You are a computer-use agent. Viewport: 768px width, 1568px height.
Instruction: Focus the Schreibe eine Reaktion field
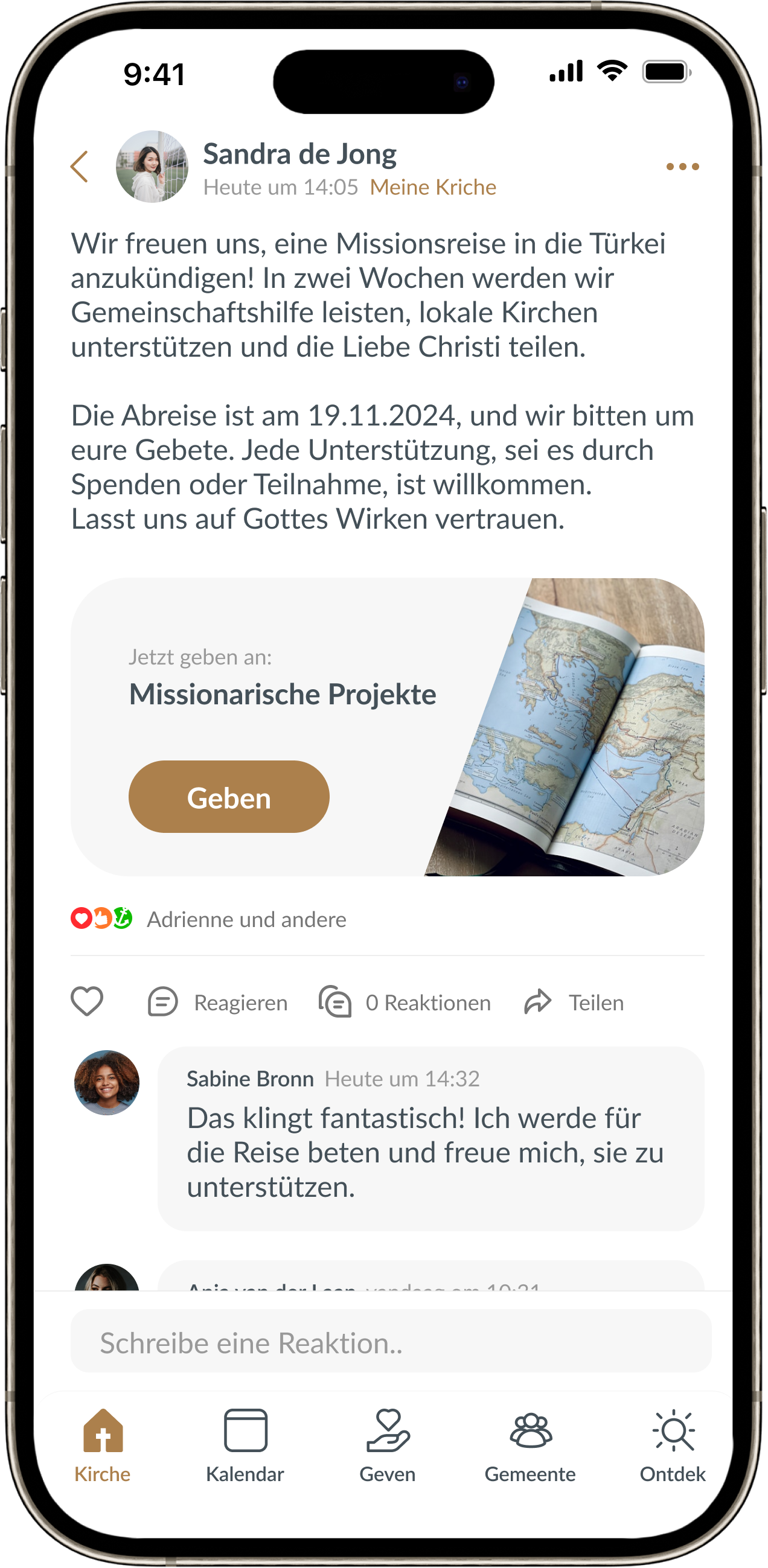coord(391,1342)
